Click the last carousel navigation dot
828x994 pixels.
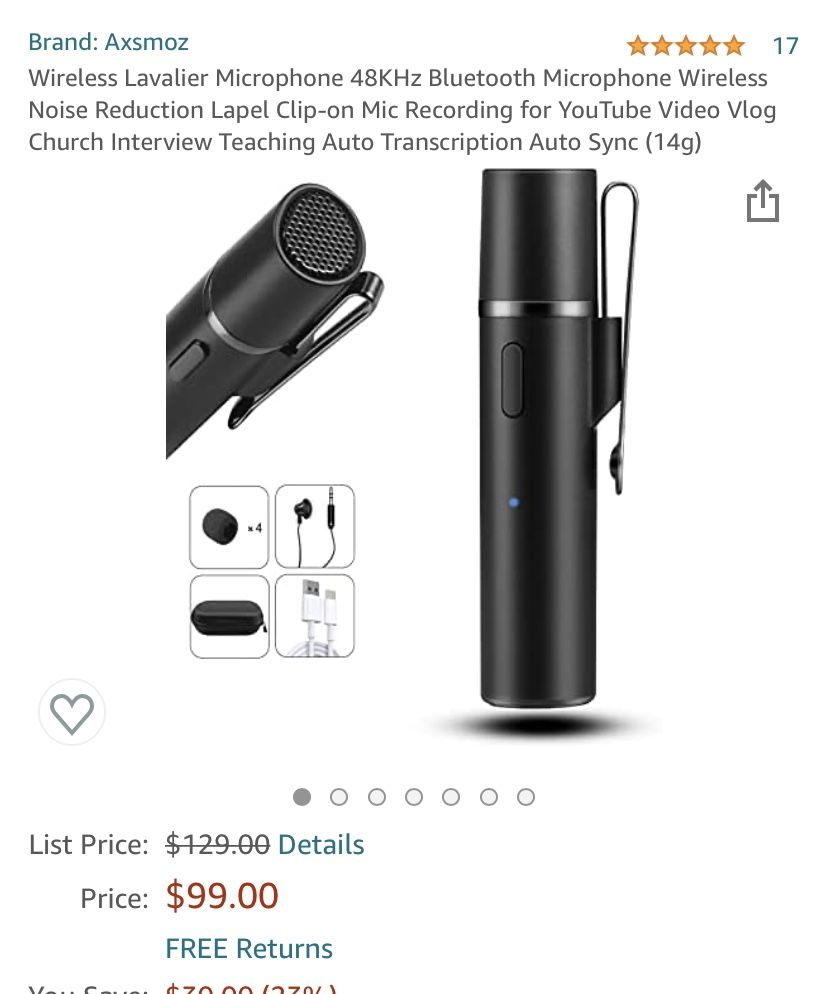click(x=525, y=797)
